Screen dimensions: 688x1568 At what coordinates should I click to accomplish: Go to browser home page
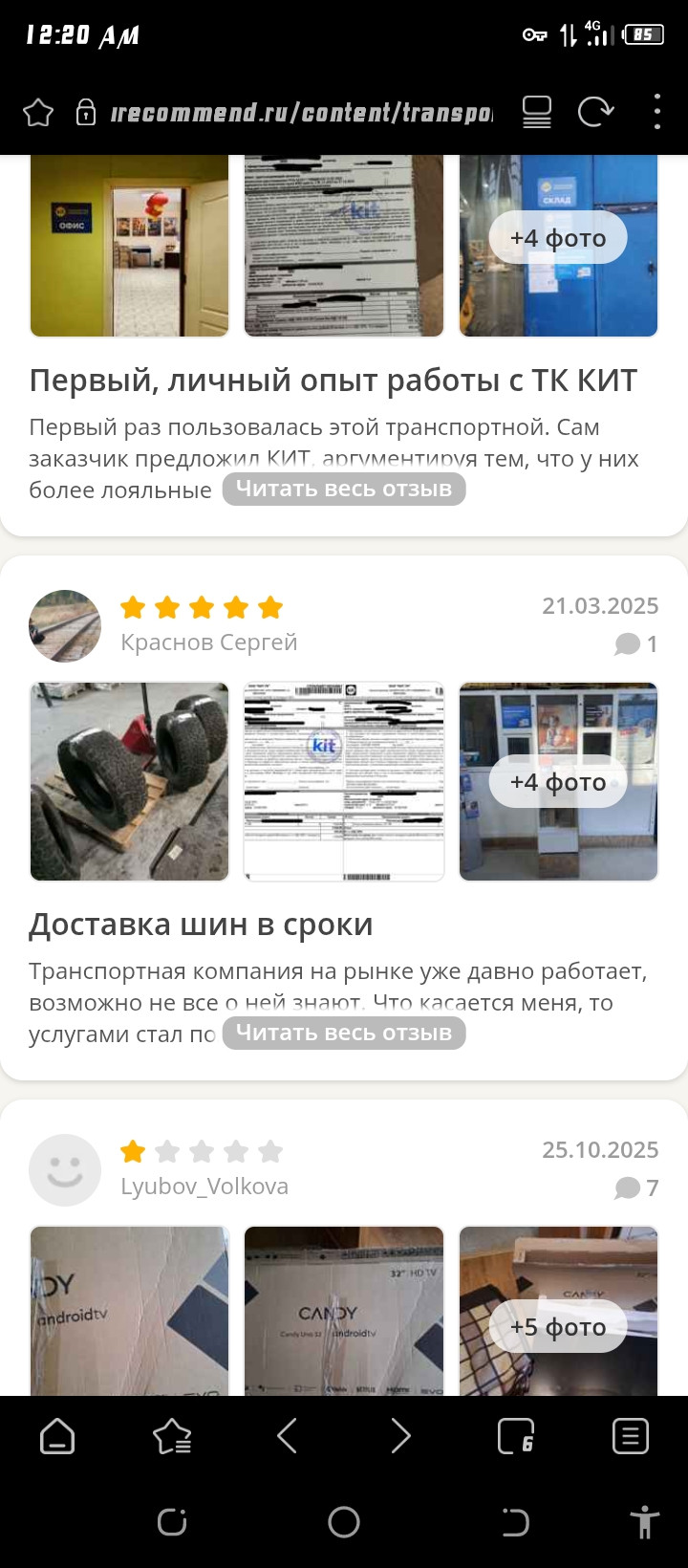(57, 1436)
